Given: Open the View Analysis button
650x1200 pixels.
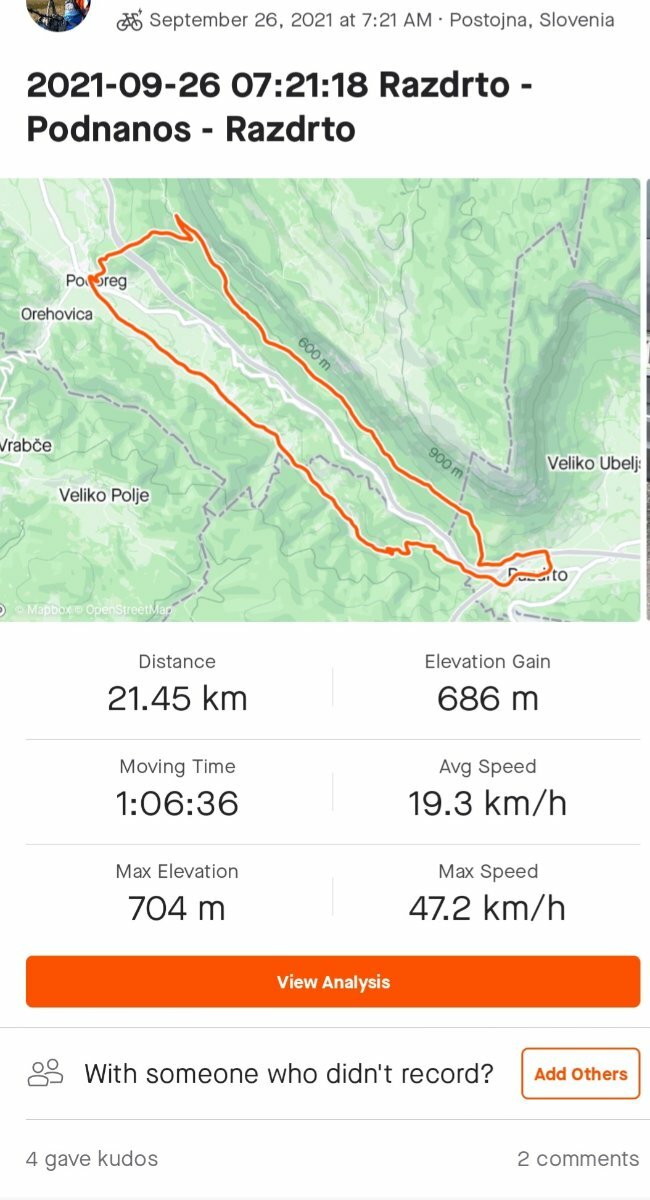Looking at the screenshot, I should (332, 982).
